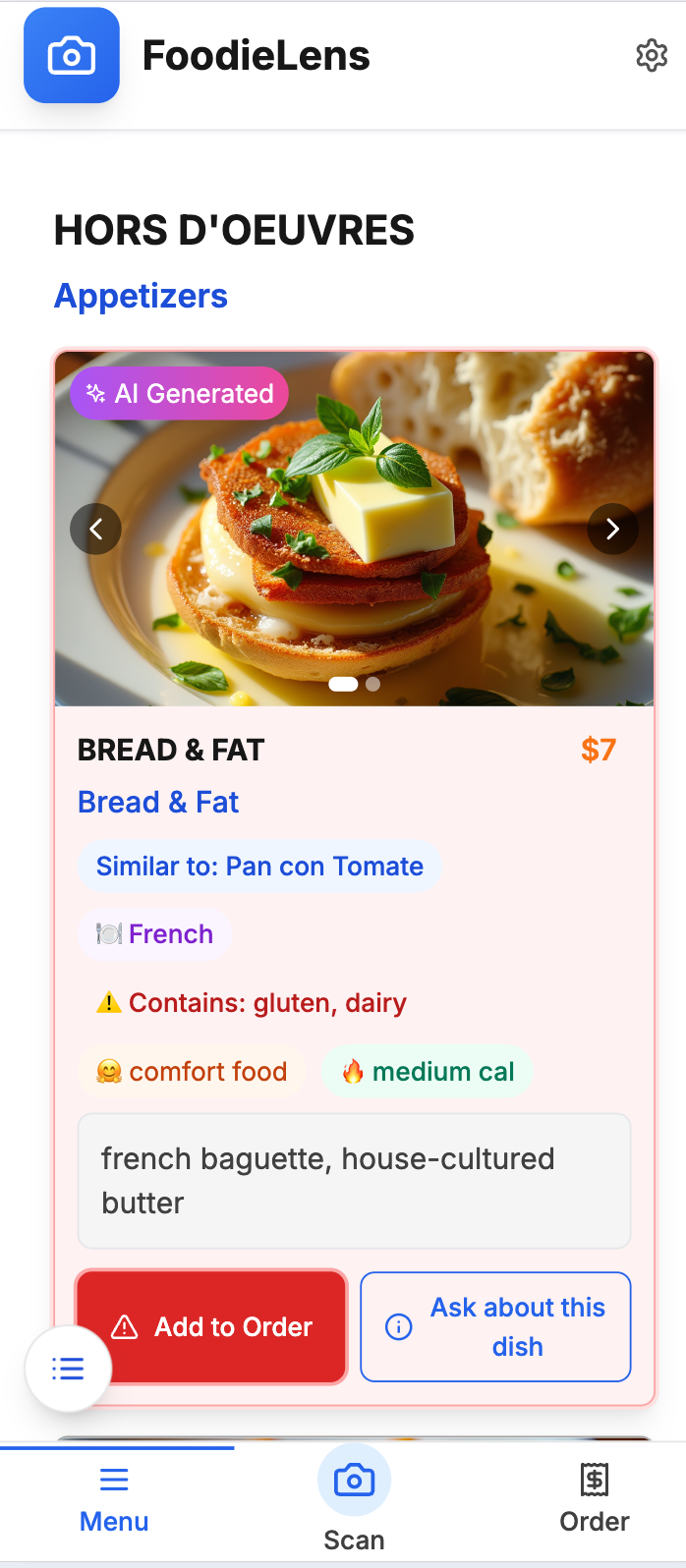The width and height of the screenshot is (686, 1568).
Task: Show the previous dish image
Action: point(95,530)
